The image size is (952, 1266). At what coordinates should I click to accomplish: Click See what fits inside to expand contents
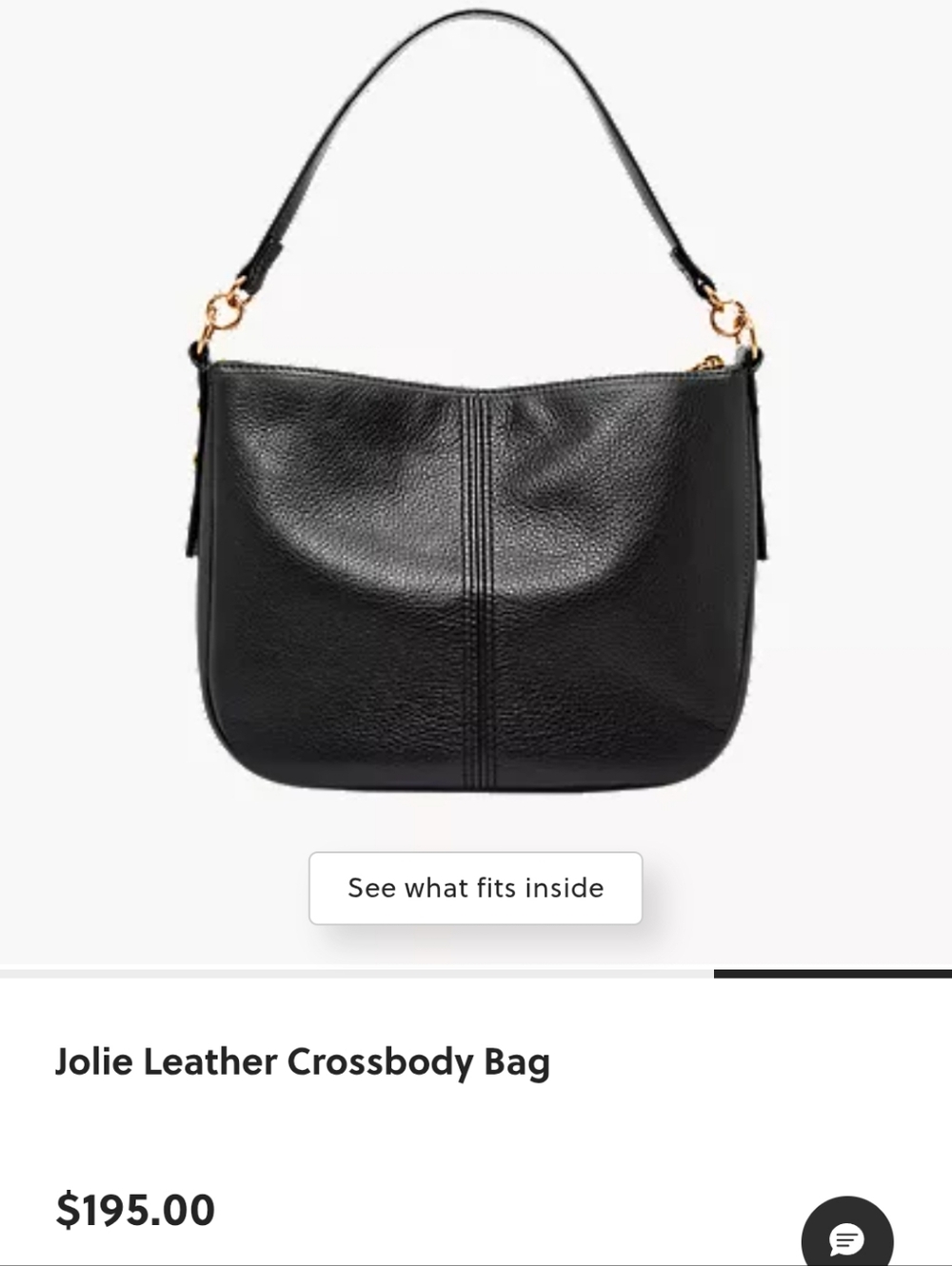pos(475,887)
